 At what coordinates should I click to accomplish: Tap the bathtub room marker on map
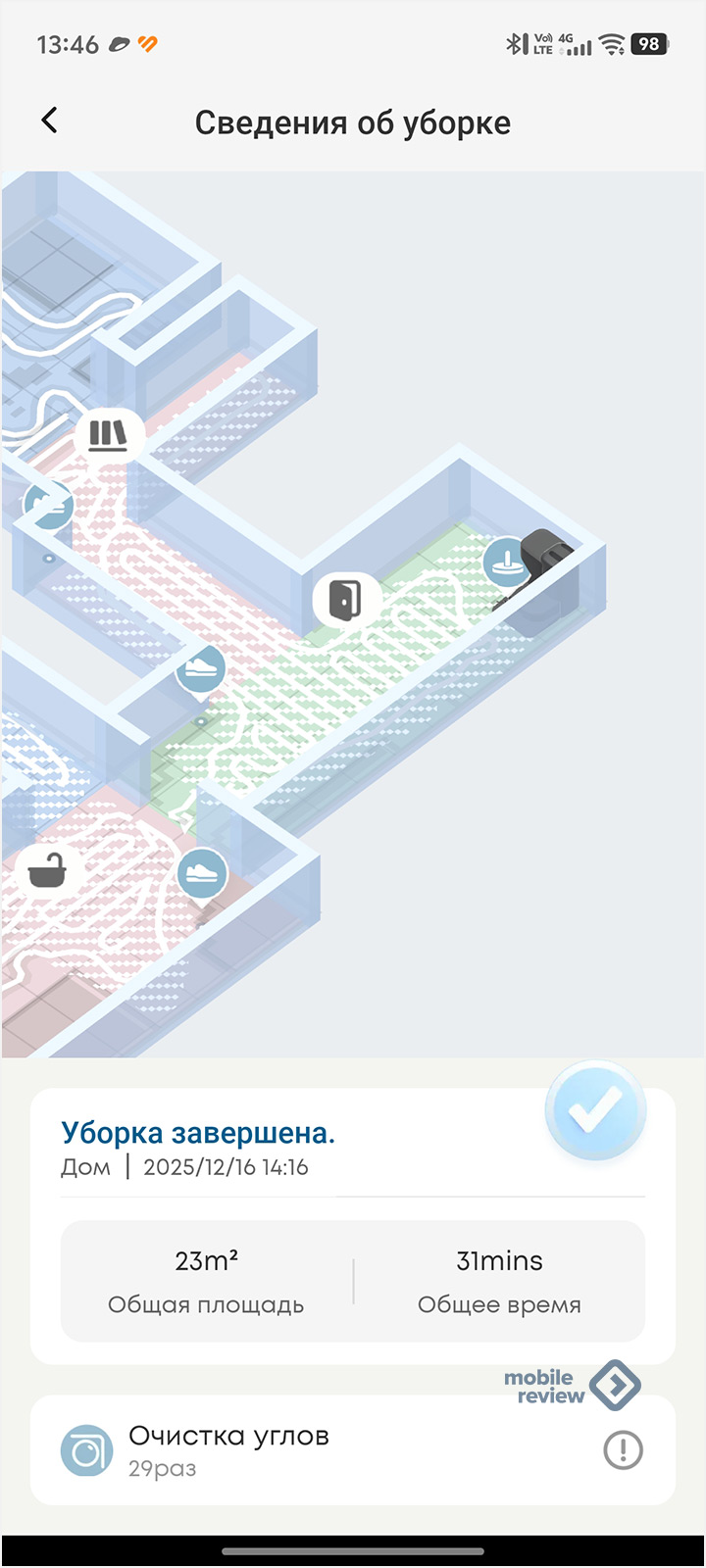coord(46,869)
